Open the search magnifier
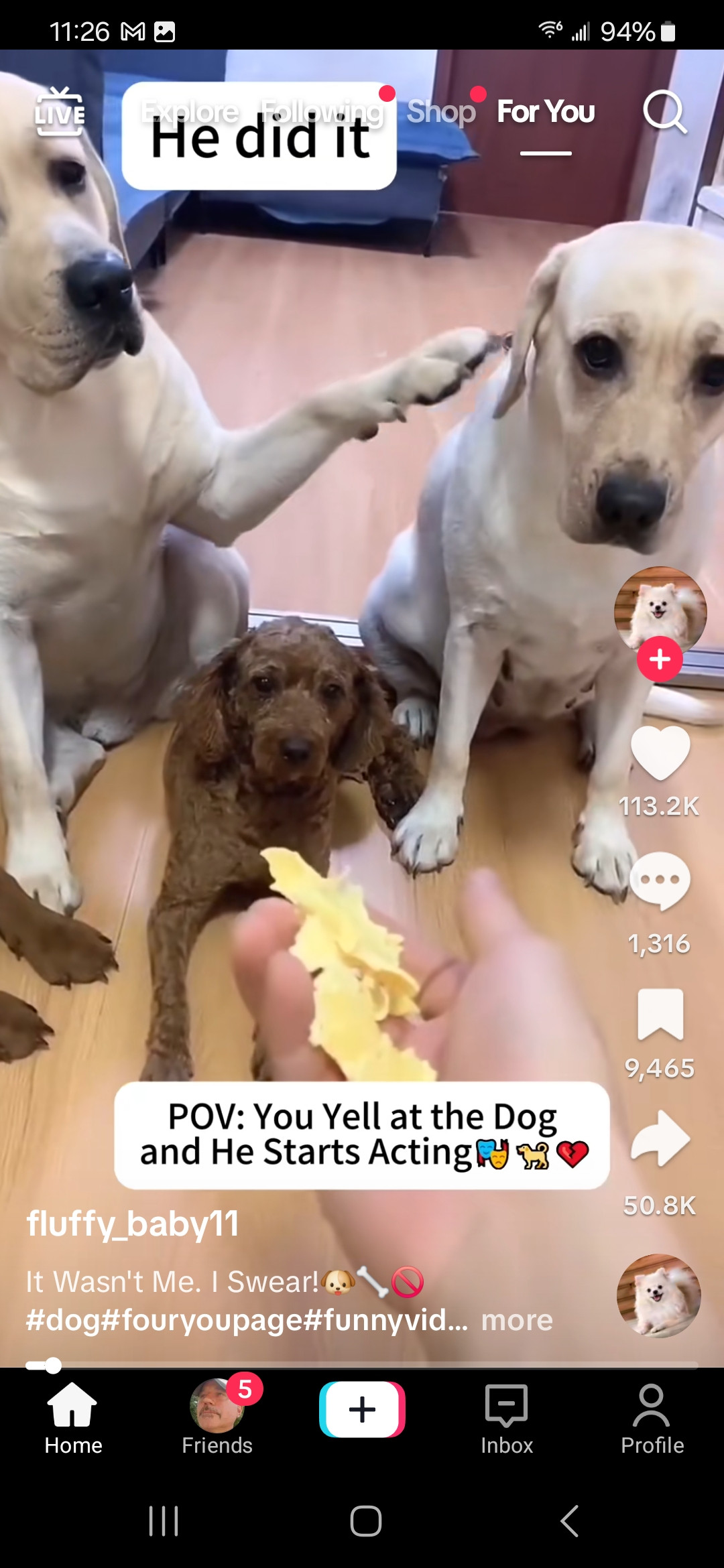The image size is (724, 1568). tap(664, 112)
